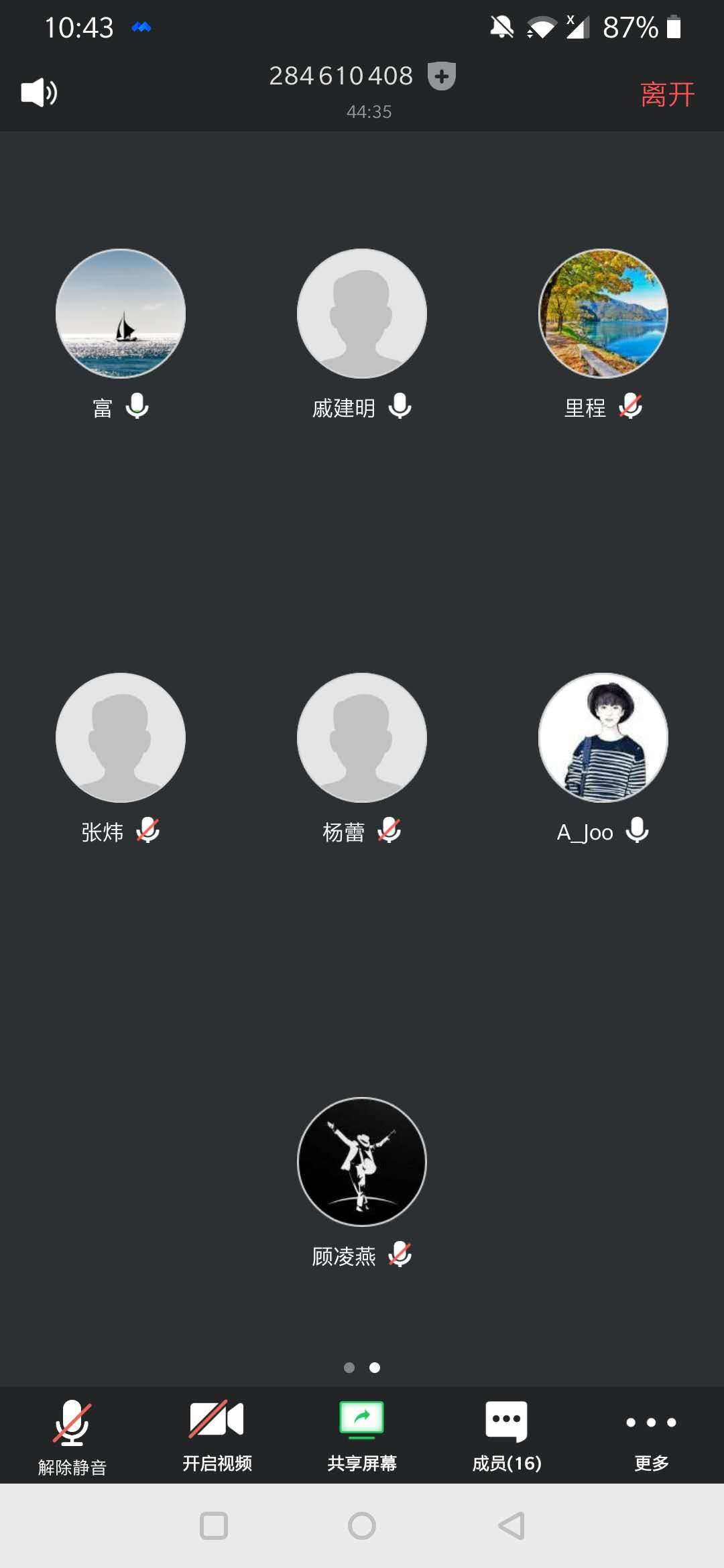Select participant 富 with sailboat avatar

tap(121, 314)
